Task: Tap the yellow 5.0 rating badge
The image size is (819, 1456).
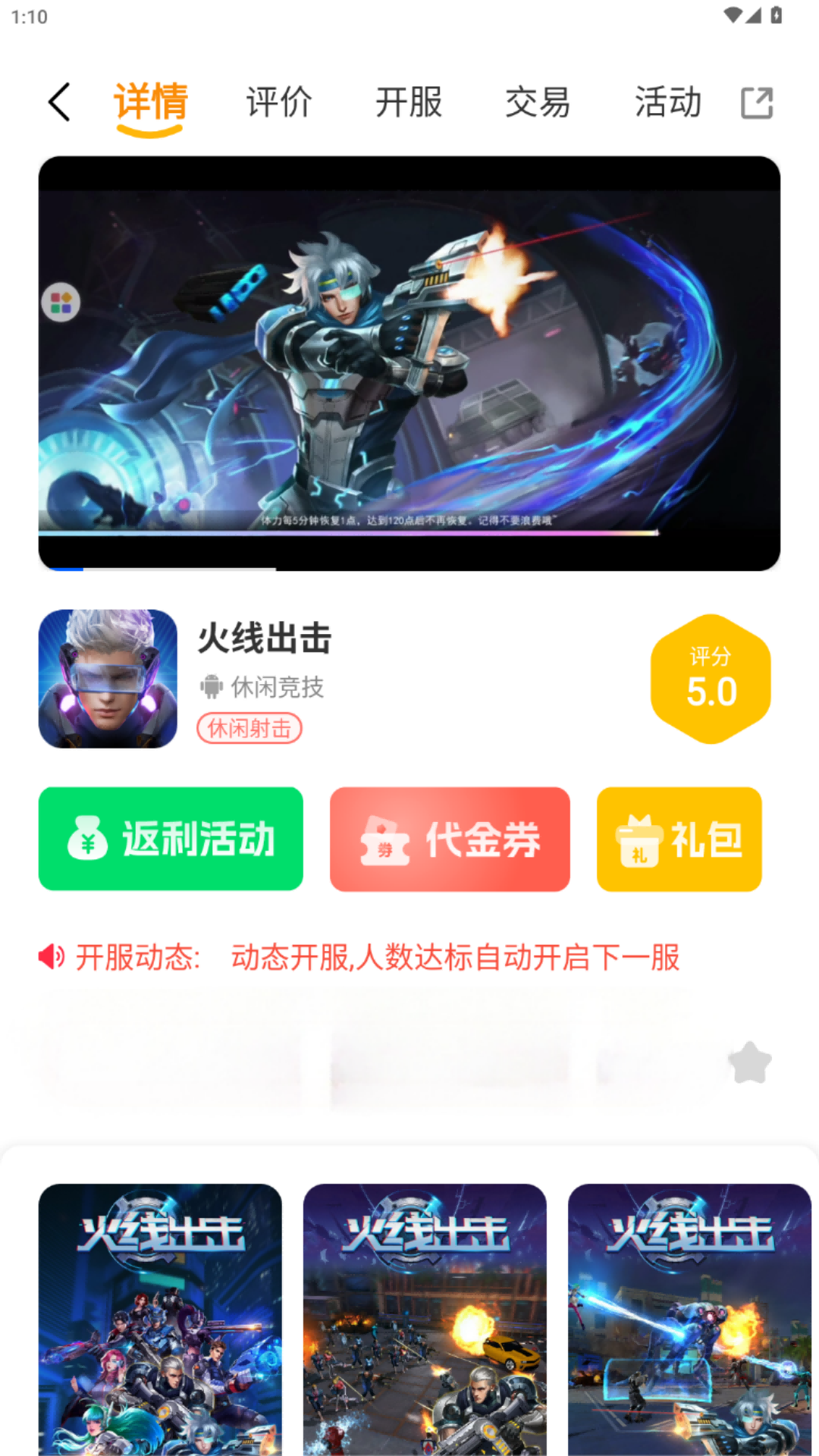Action: (710, 680)
